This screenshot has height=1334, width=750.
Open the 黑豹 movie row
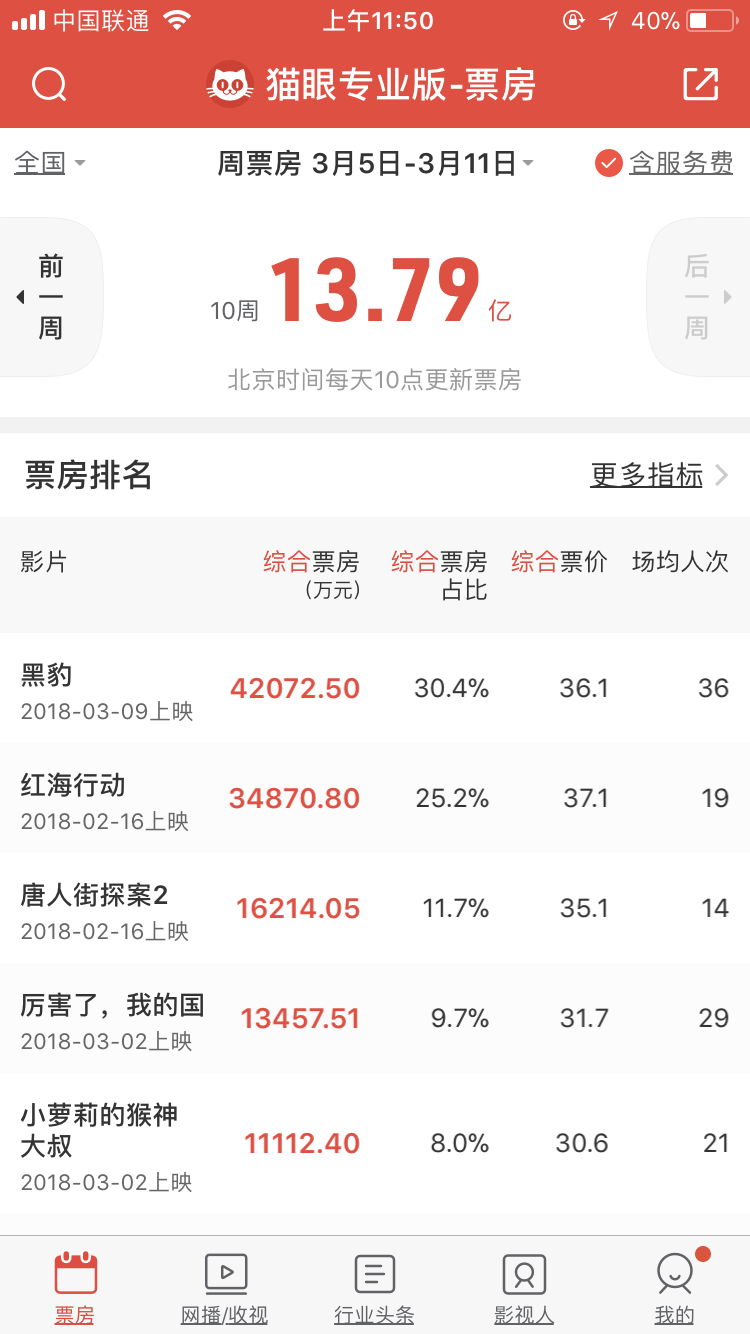pos(375,688)
